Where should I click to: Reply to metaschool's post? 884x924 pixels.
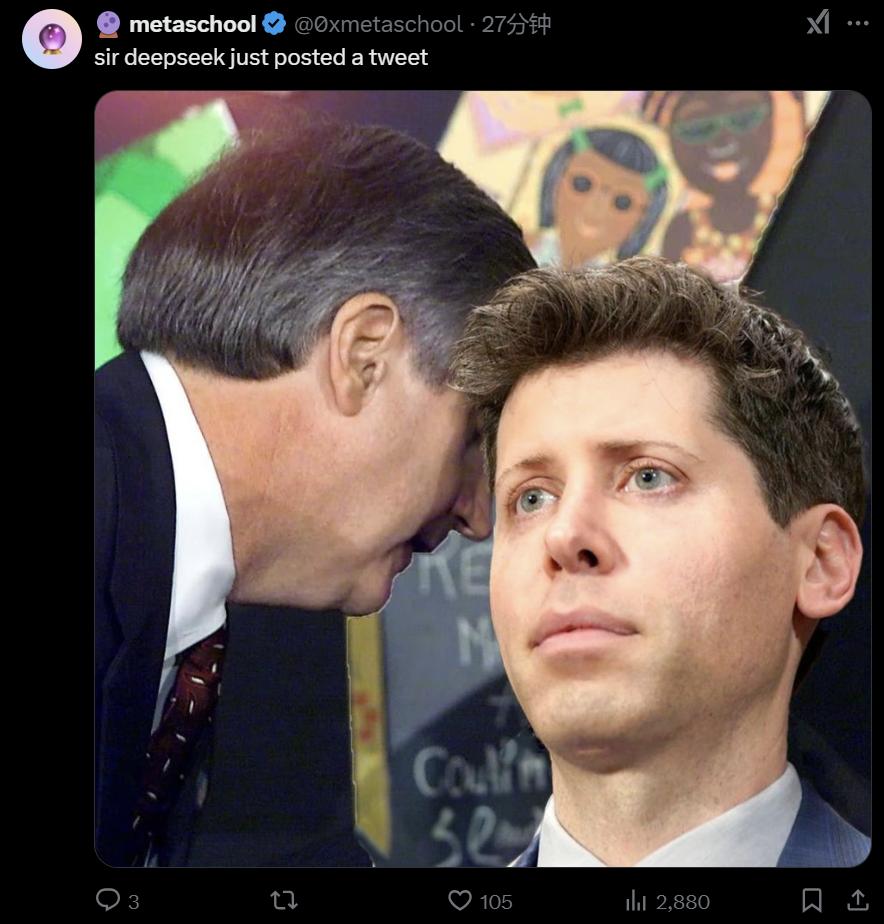[x=108, y=900]
